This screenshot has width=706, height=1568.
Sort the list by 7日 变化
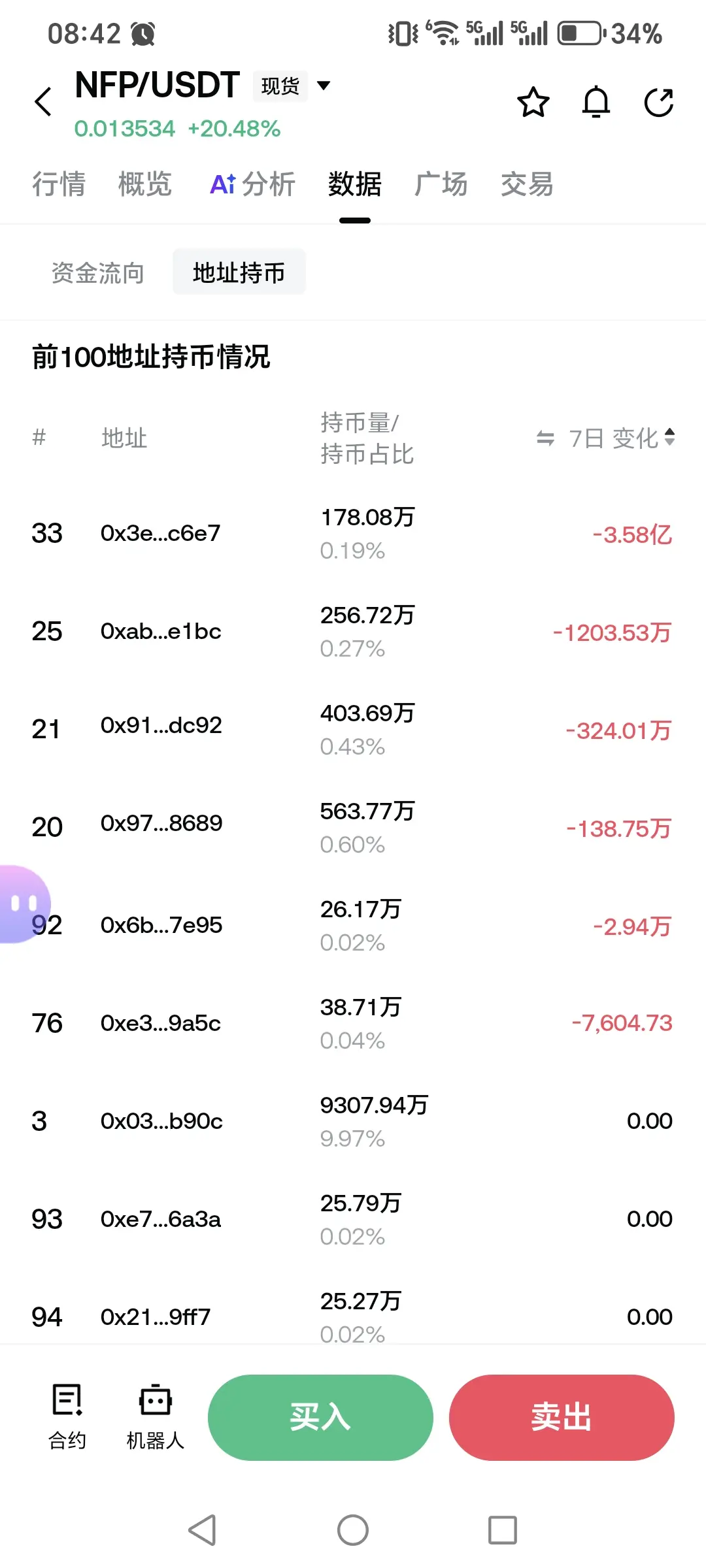click(x=621, y=438)
